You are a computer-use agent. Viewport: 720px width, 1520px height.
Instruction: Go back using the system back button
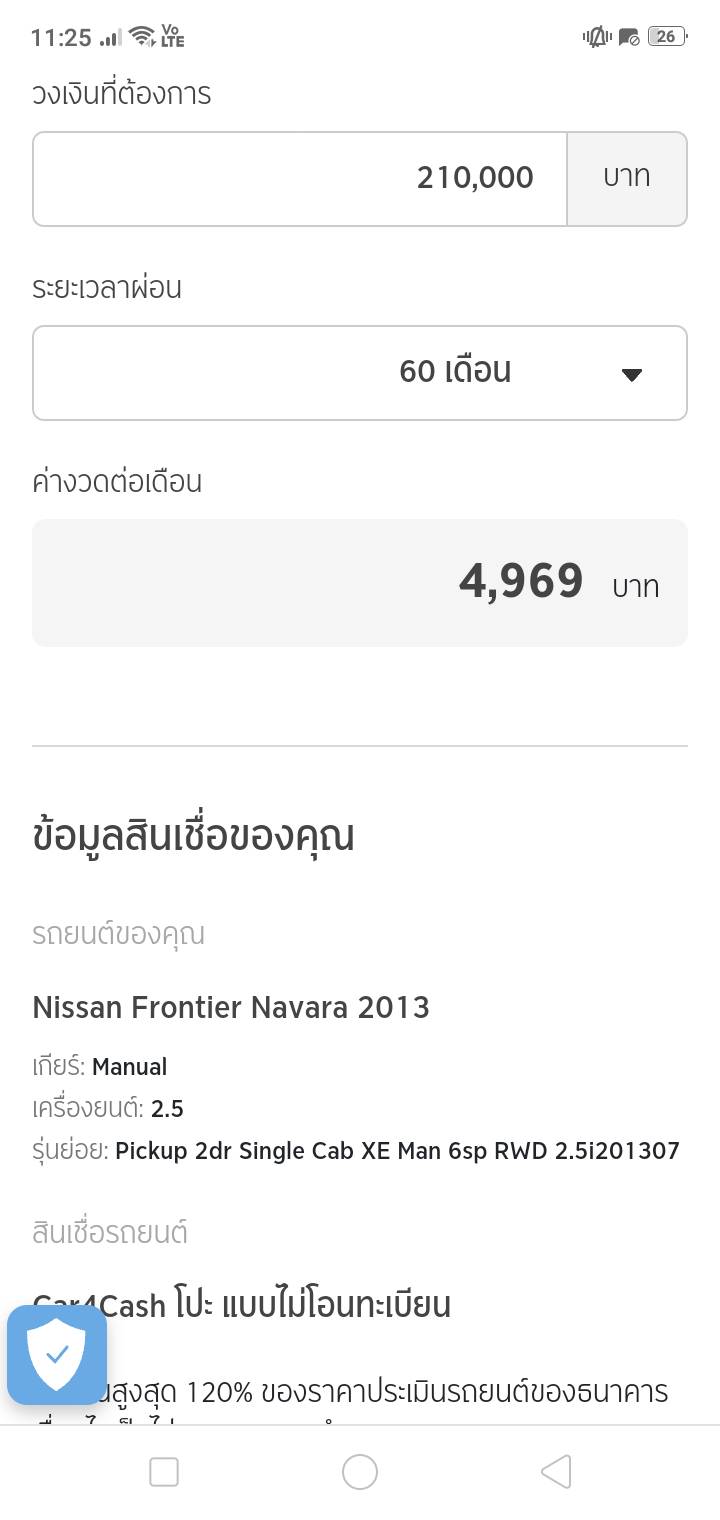pyautogui.click(x=555, y=1471)
